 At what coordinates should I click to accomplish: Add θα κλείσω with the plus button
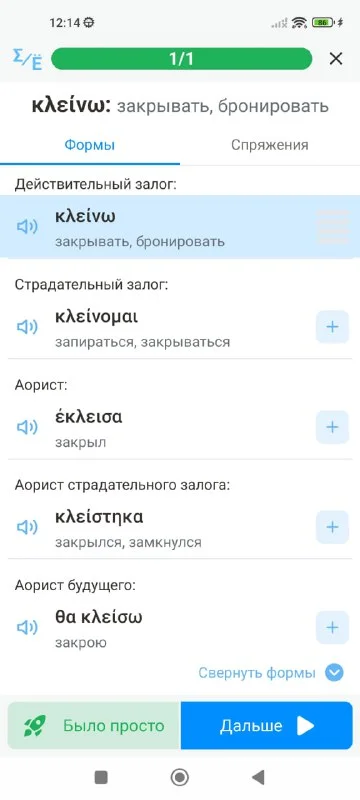click(332, 627)
